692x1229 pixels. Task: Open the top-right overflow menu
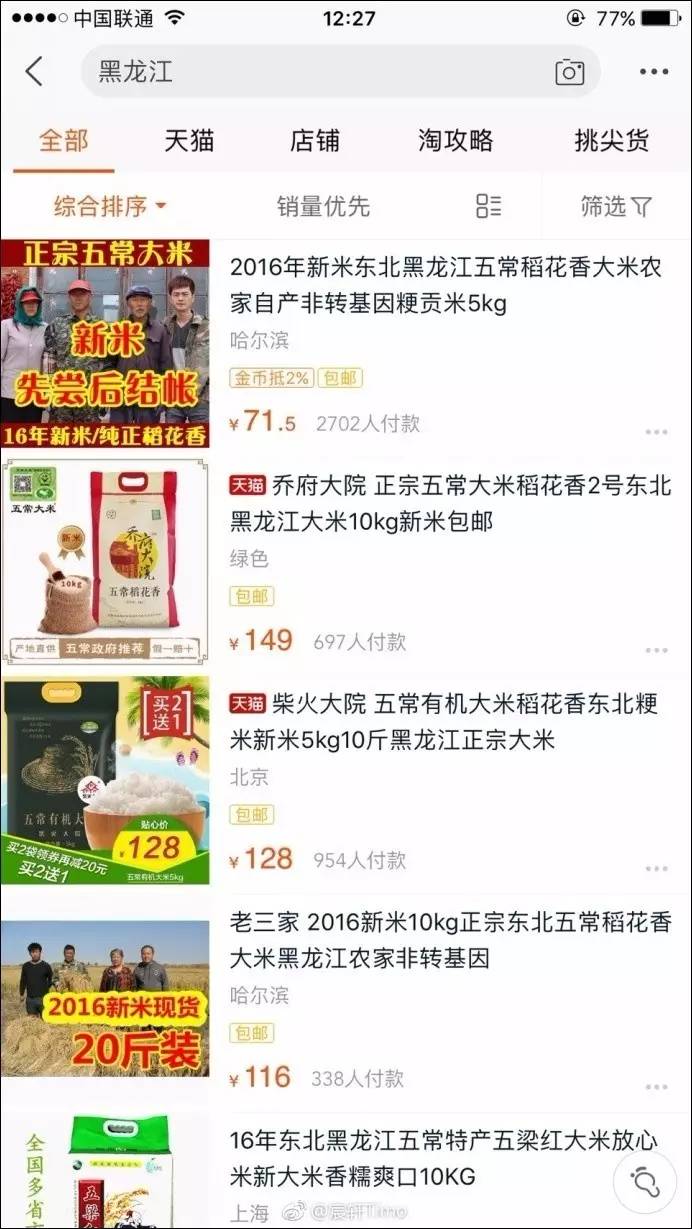point(654,72)
